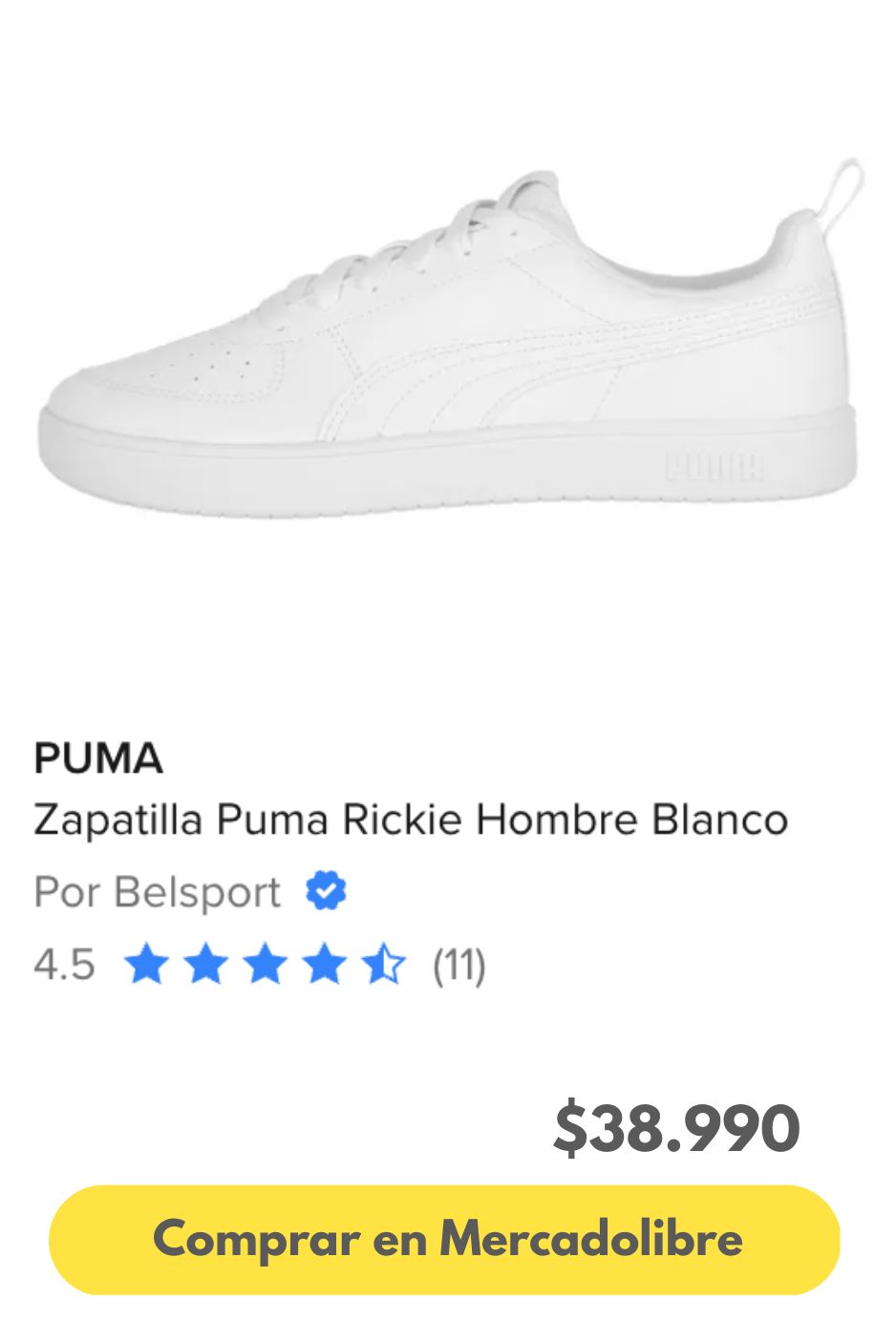Click the verified checkmark next to Belsport
896x1343 pixels.
coord(325,890)
